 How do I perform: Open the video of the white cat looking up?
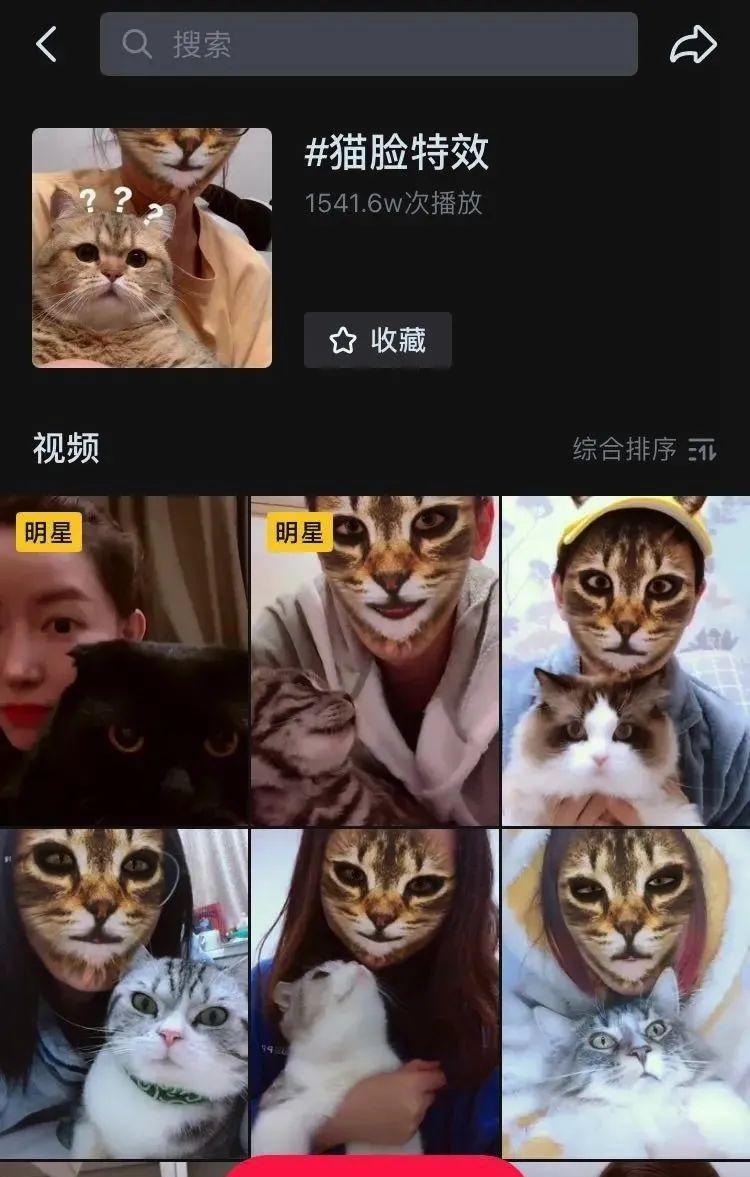(x=375, y=992)
